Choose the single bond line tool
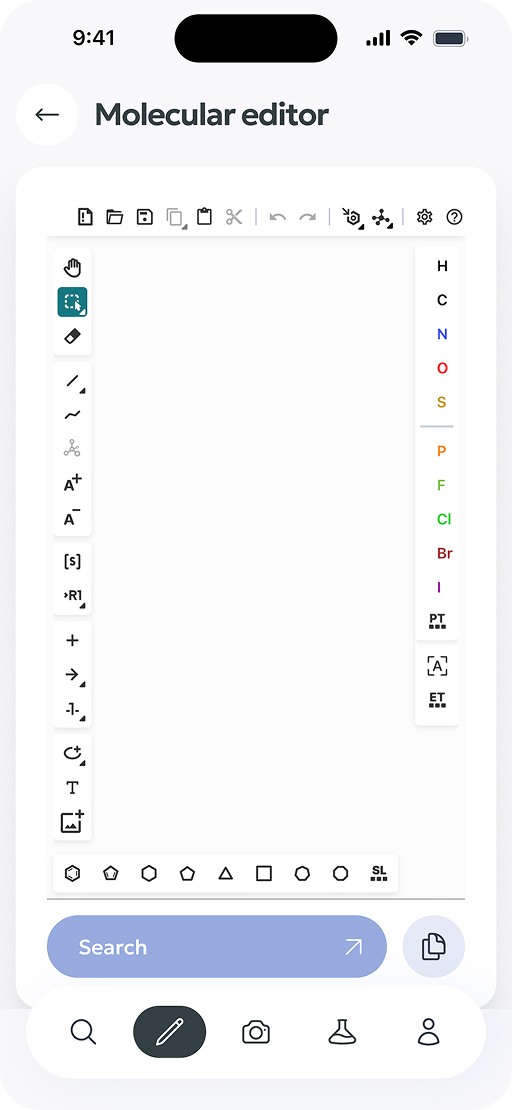The height and width of the screenshot is (1110, 512). [x=73, y=382]
